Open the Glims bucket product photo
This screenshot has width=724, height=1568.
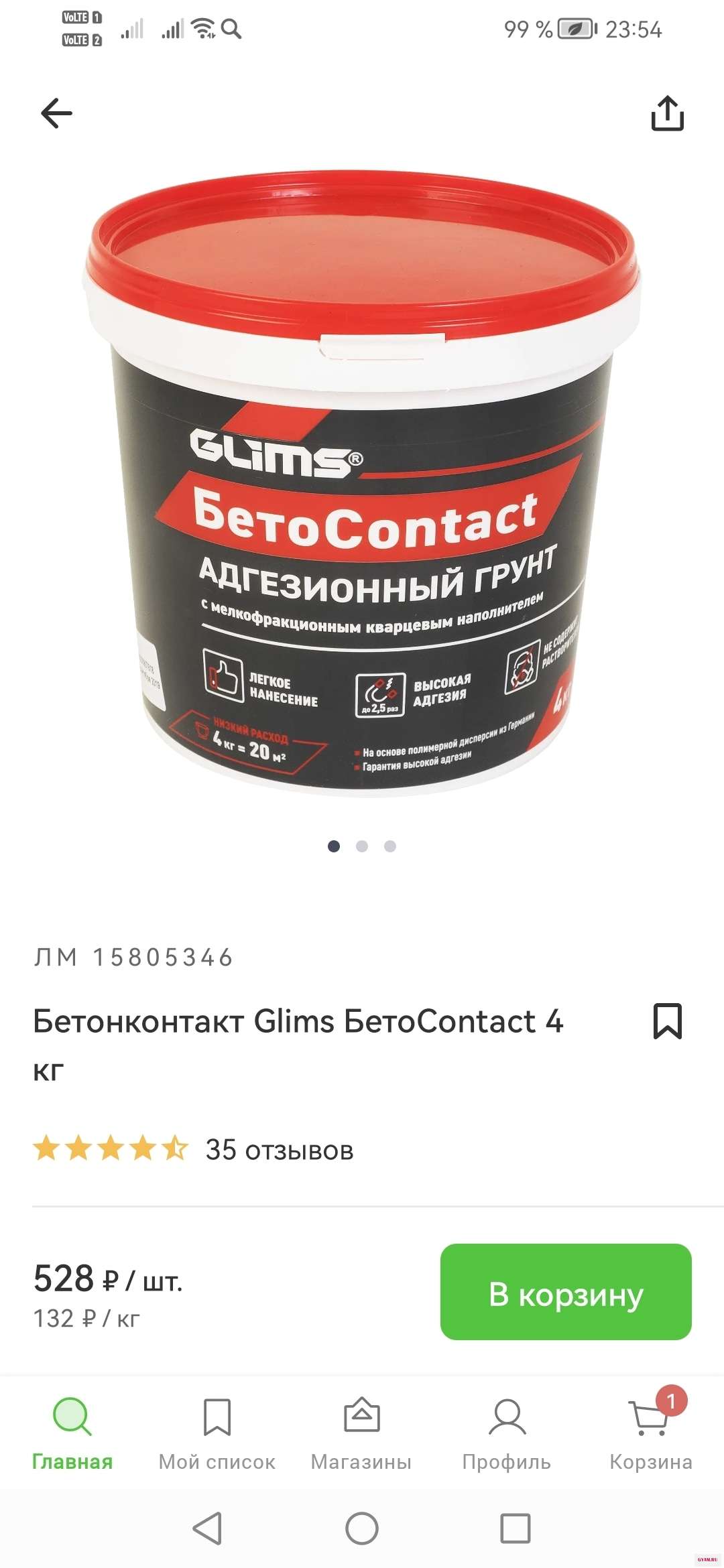[x=362, y=482]
